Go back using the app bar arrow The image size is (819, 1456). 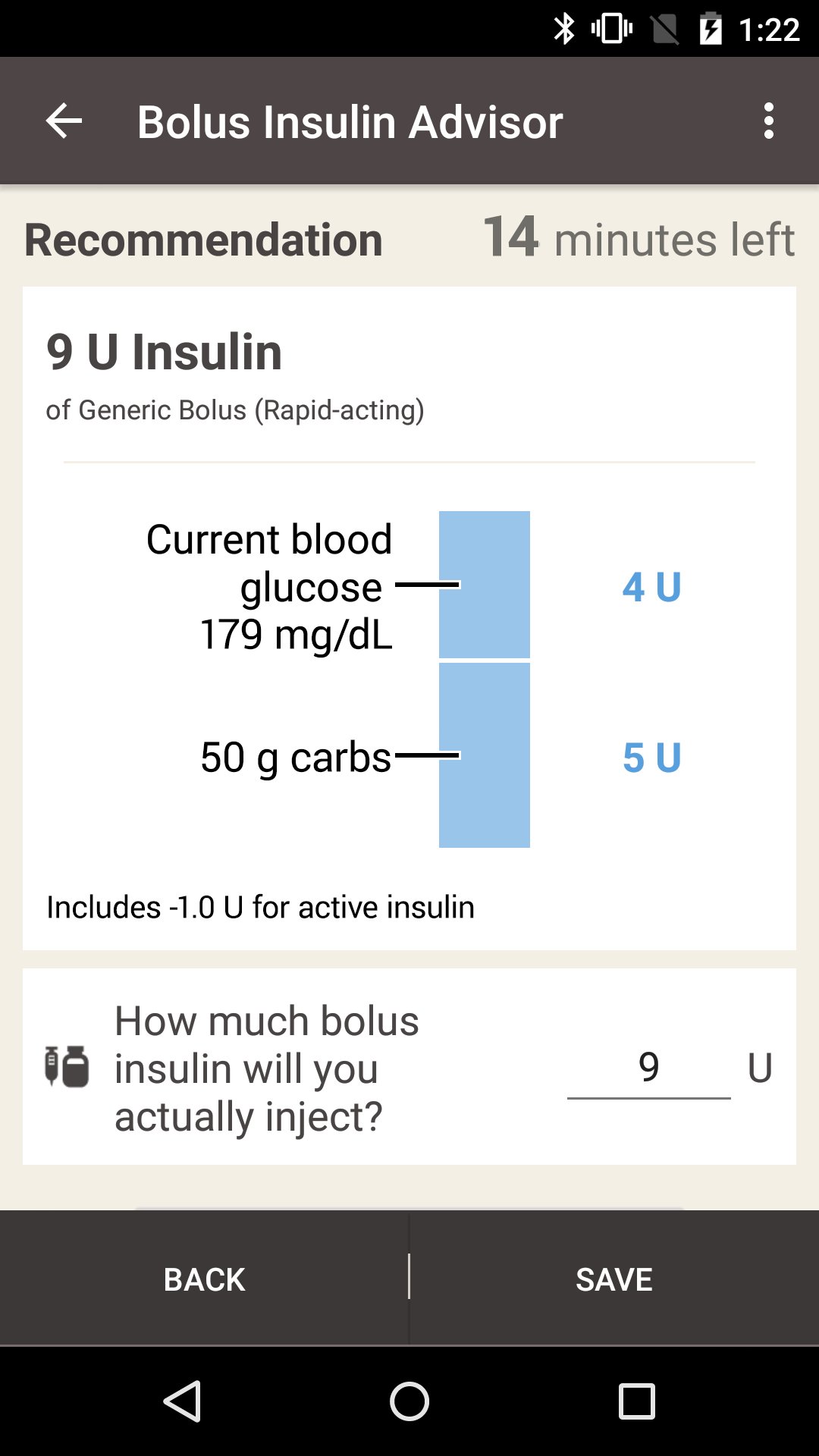coord(64,121)
